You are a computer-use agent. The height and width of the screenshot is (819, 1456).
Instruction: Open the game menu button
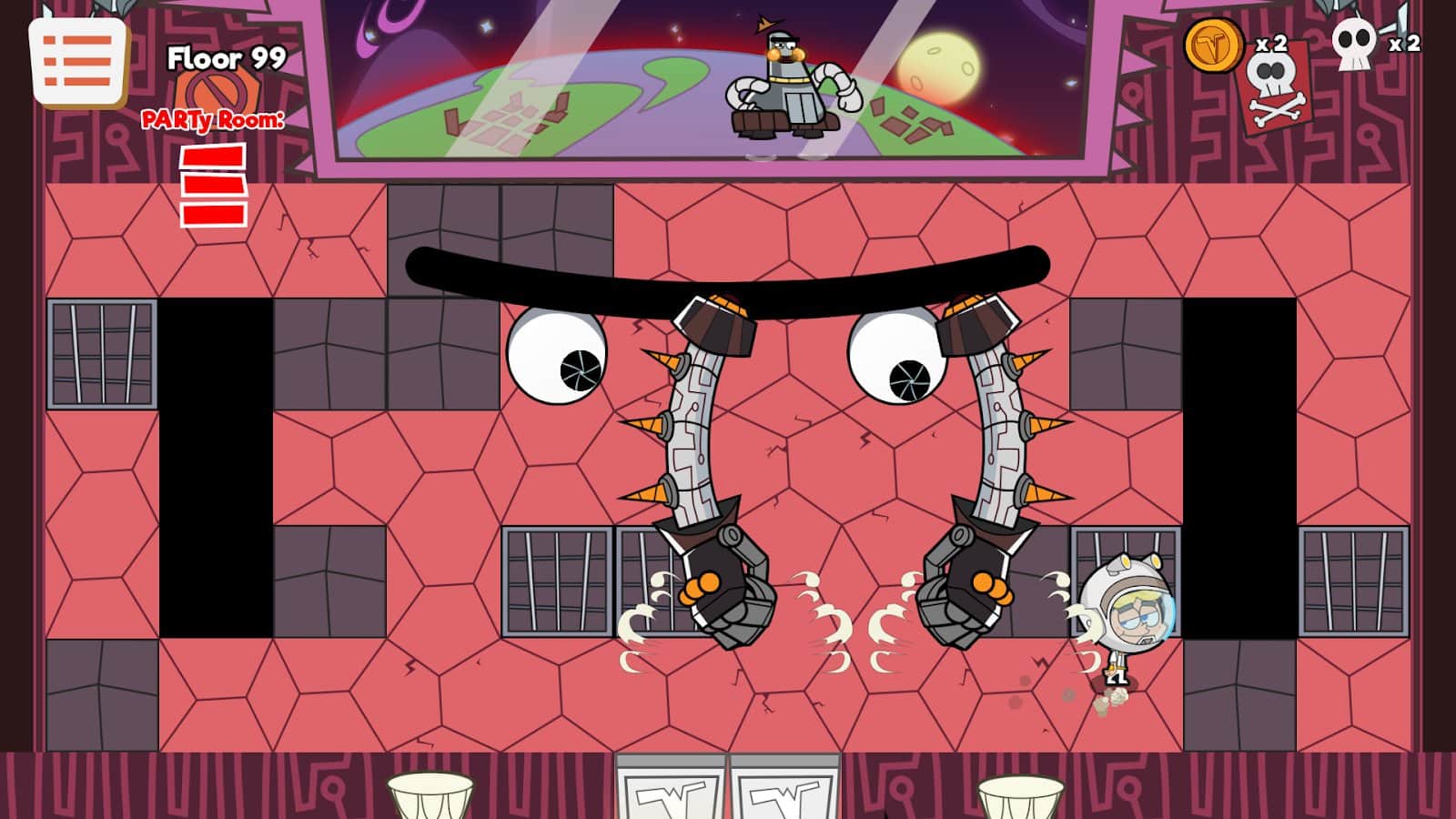click(77, 61)
